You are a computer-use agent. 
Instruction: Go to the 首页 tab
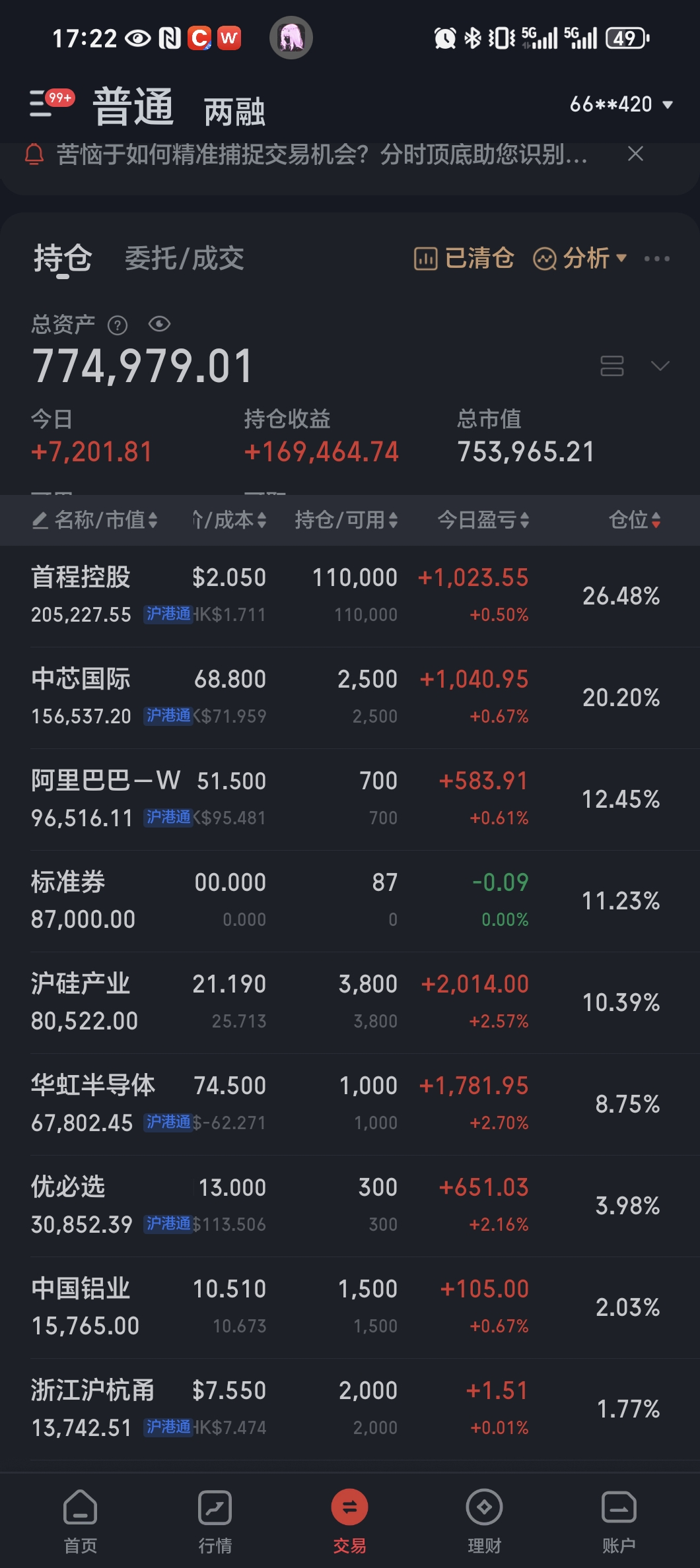(81, 1517)
